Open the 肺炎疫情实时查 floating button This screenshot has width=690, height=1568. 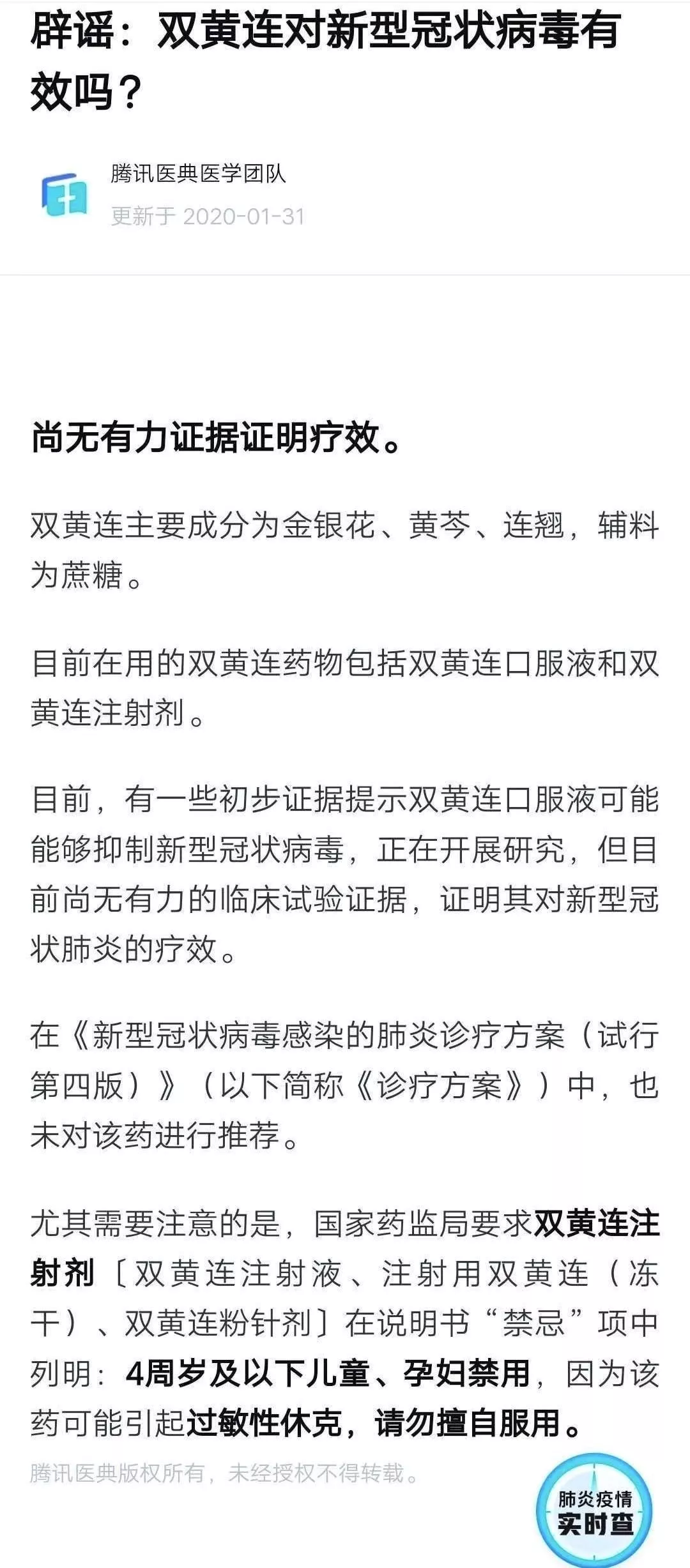tap(594, 1512)
